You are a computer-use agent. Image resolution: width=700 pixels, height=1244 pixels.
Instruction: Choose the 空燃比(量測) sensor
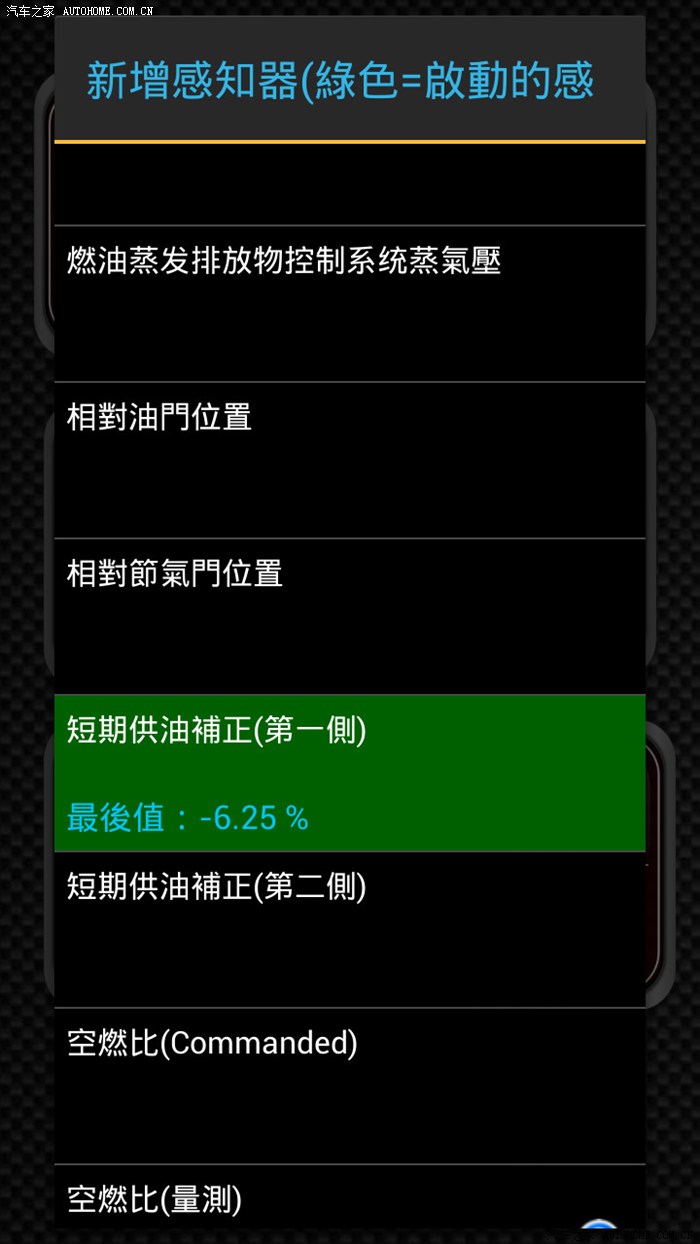(349, 1197)
